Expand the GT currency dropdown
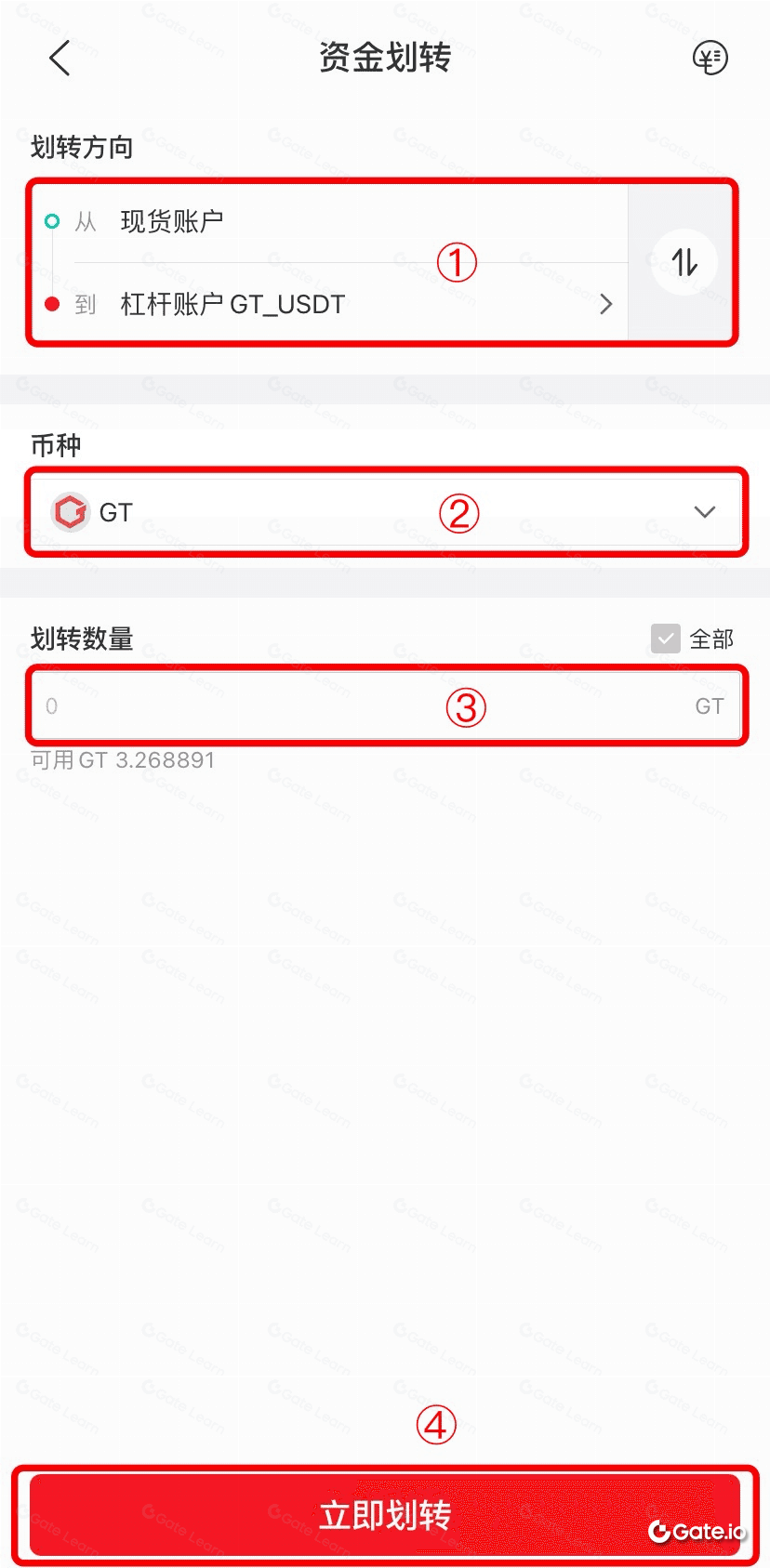 [386, 512]
